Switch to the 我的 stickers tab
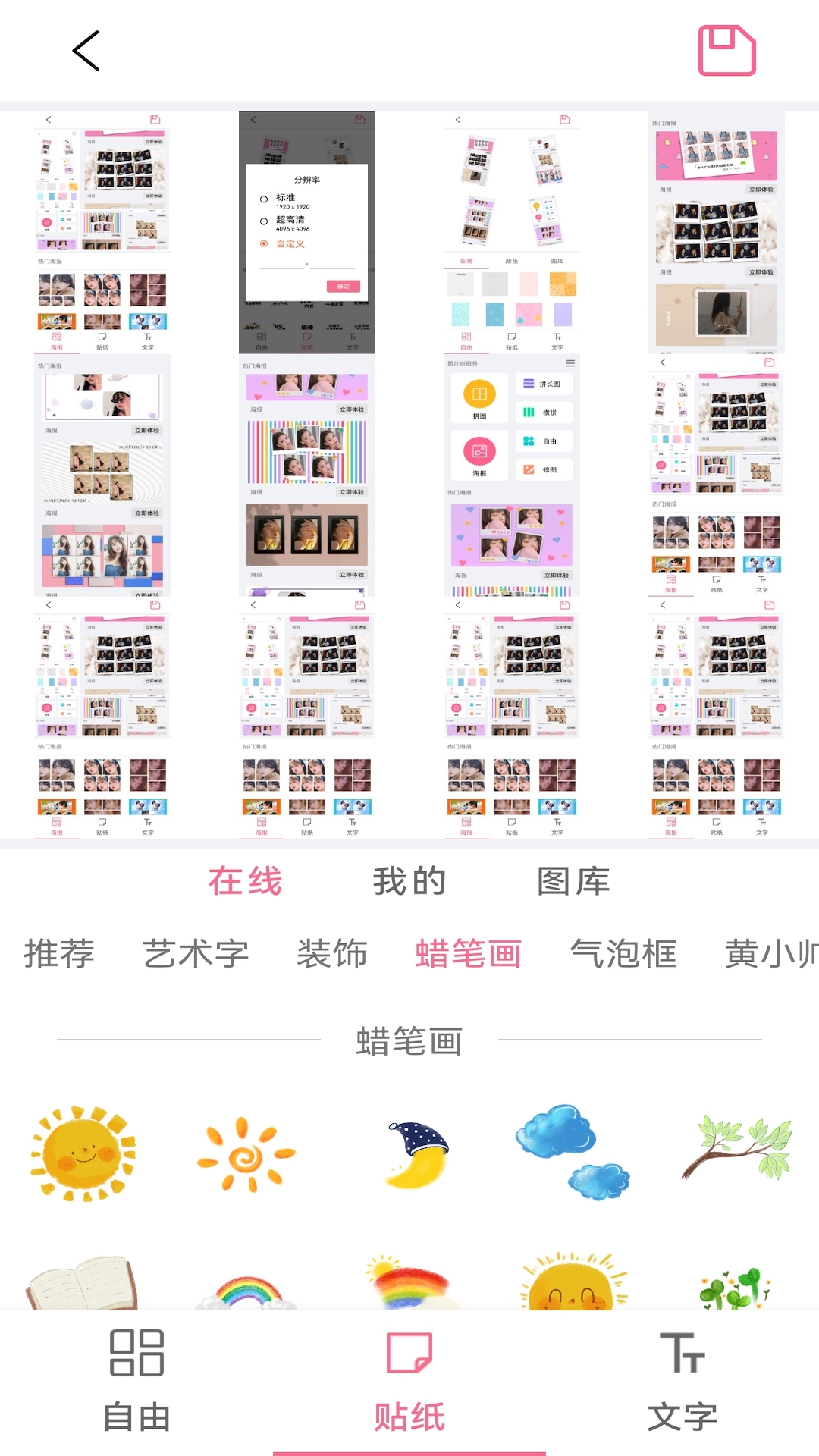Viewport: 819px width, 1456px height. coord(409,881)
